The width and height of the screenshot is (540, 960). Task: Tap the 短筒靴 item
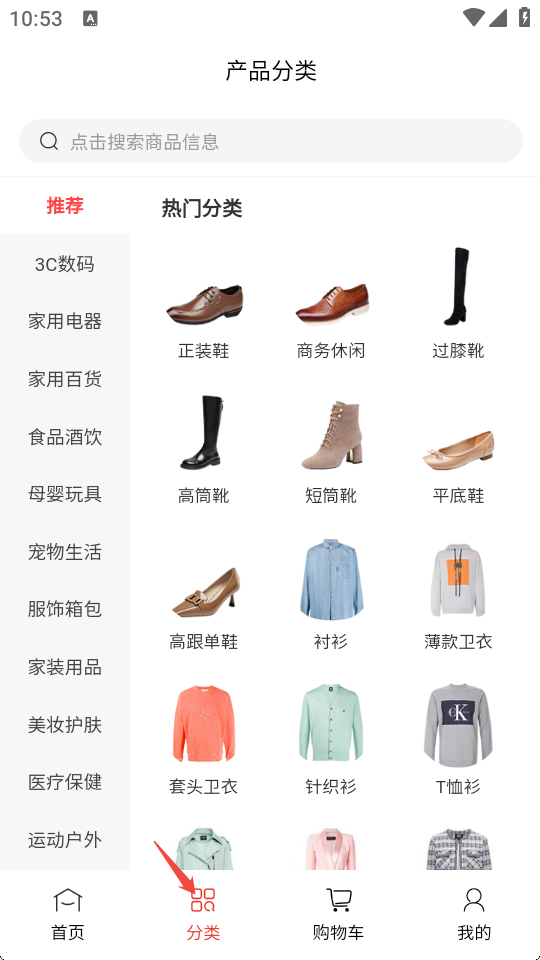[x=331, y=449]
